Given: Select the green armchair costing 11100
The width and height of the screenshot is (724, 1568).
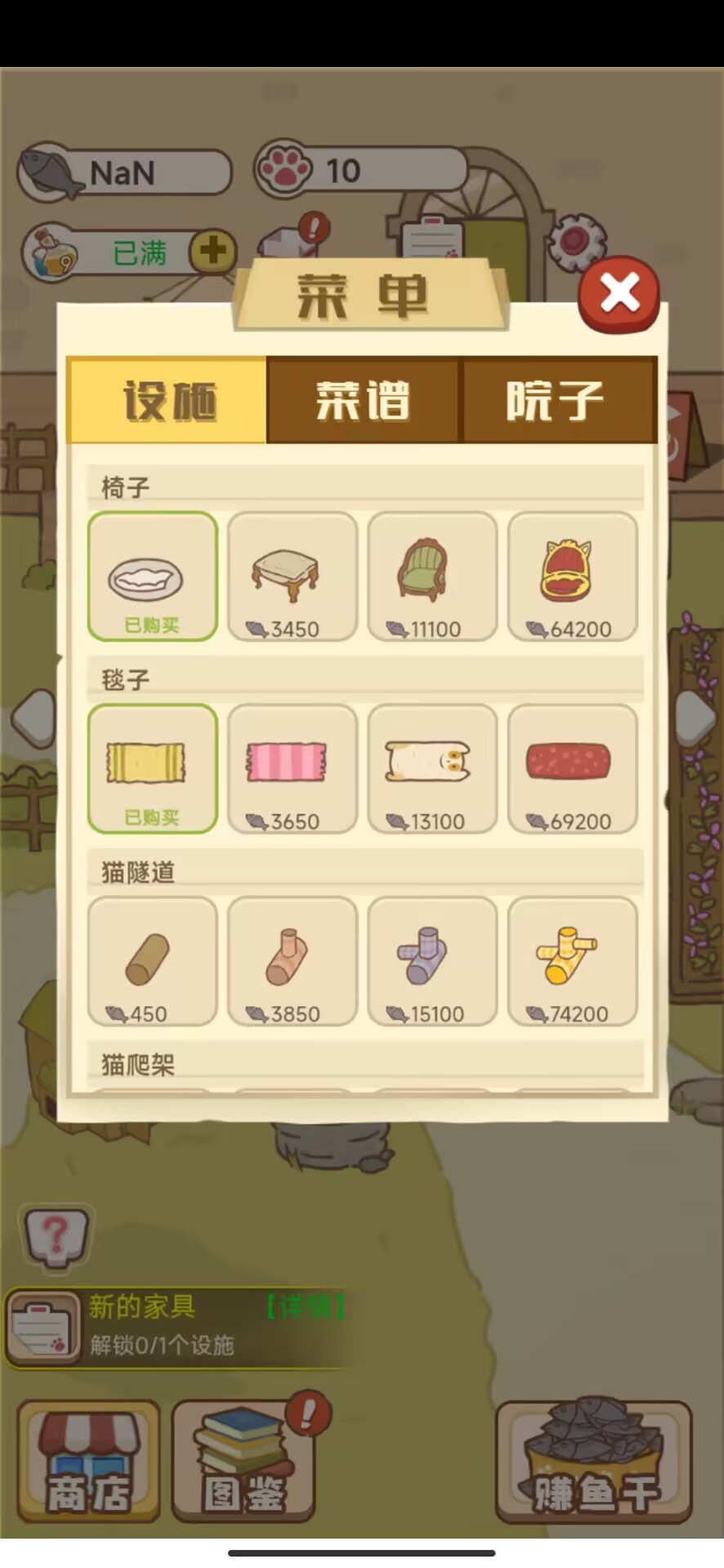Looking at the screenshot, I should [432, 576].
